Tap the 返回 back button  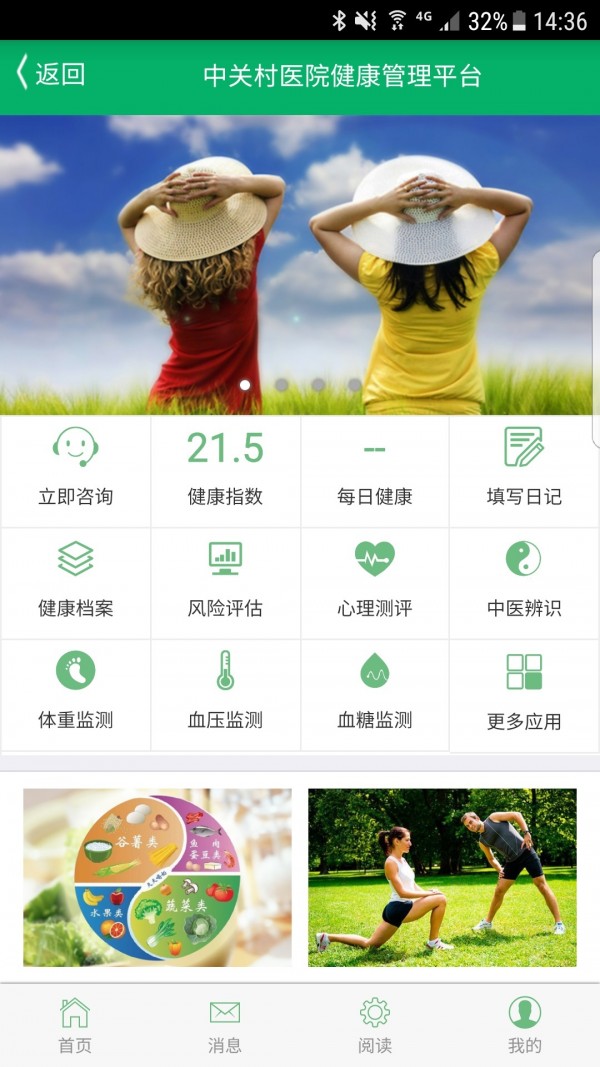pos(52,75)
